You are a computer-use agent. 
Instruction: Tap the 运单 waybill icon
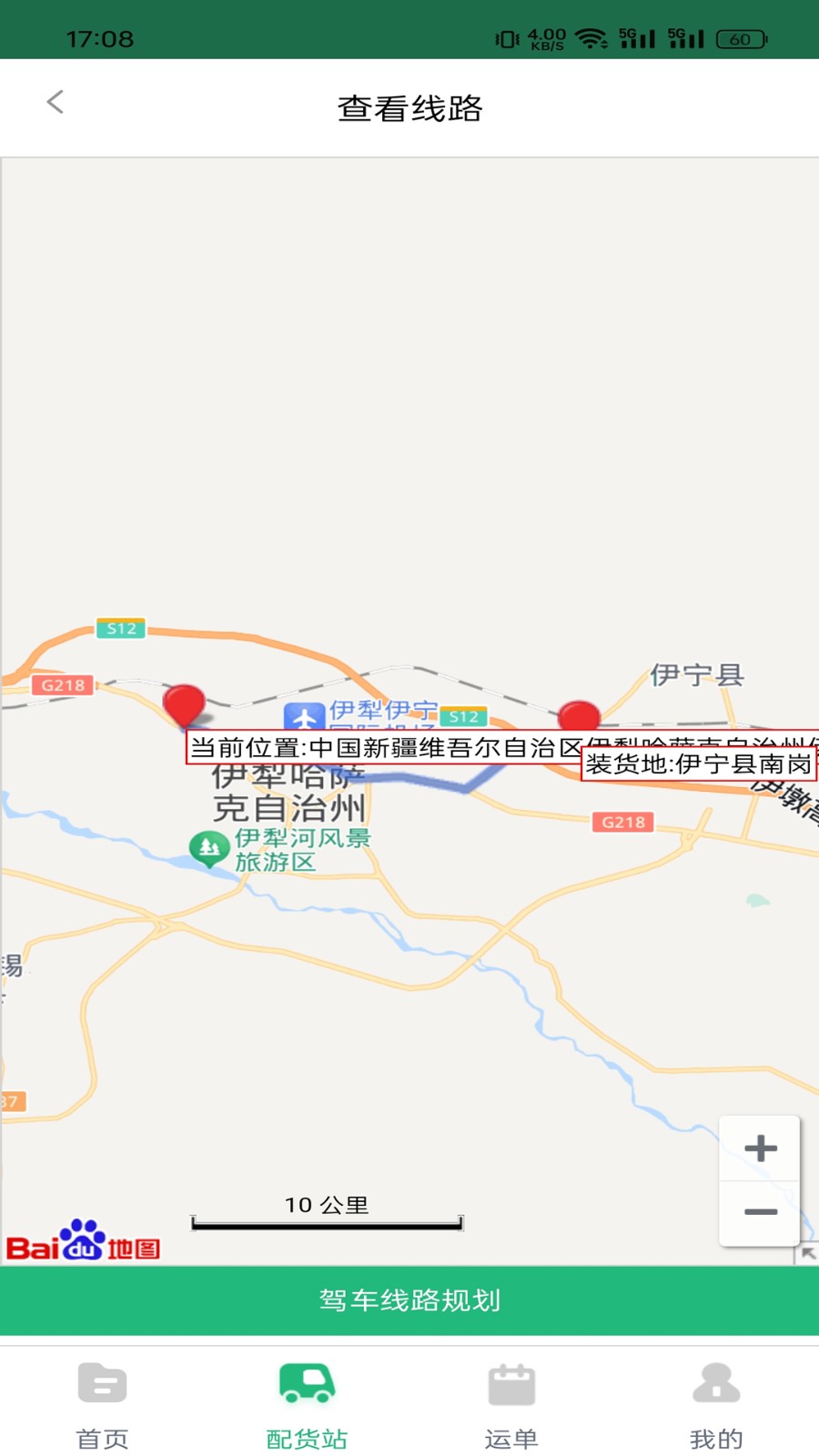click(512, 1384)
